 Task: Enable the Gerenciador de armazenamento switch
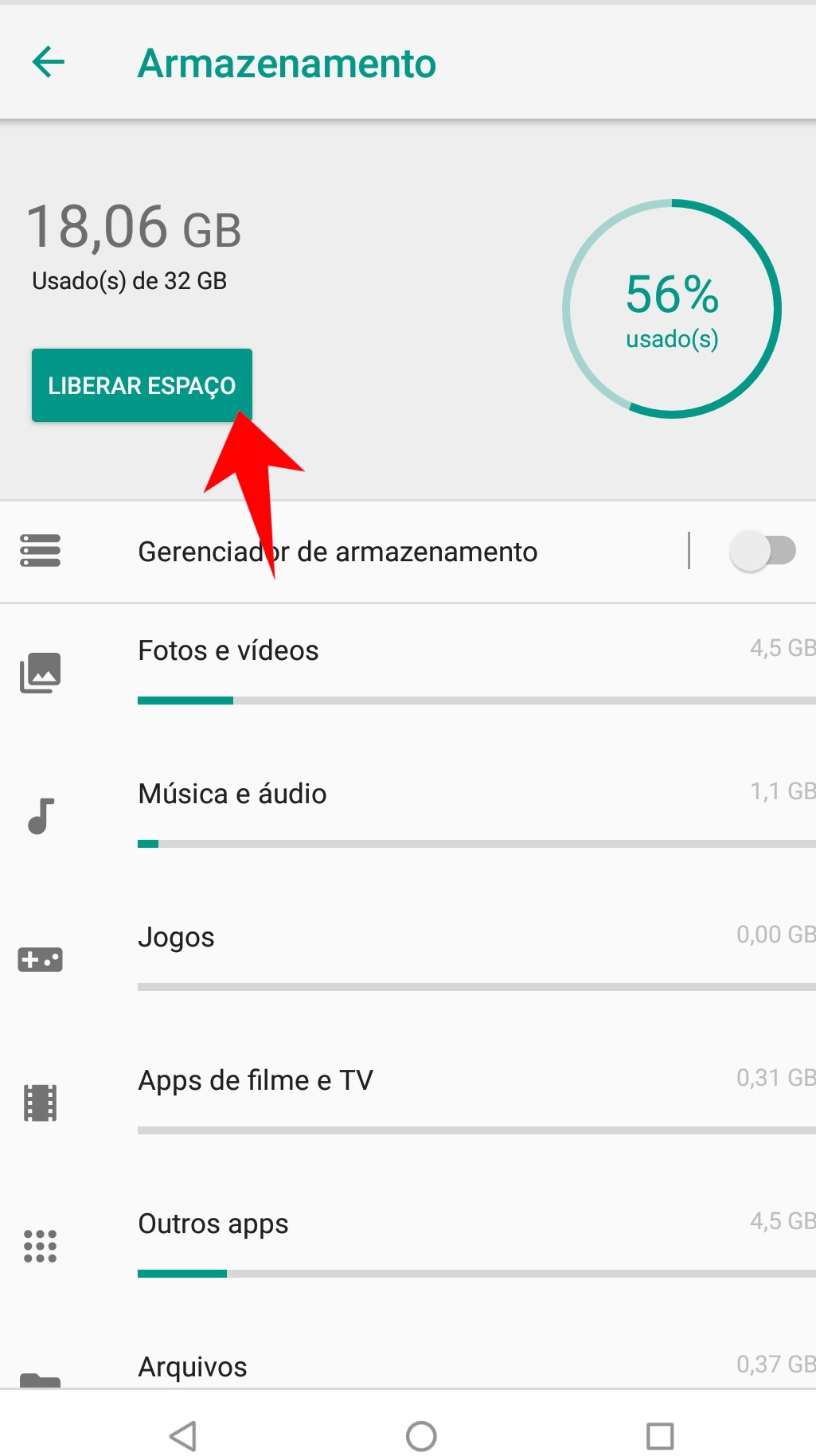pos(763,551)
